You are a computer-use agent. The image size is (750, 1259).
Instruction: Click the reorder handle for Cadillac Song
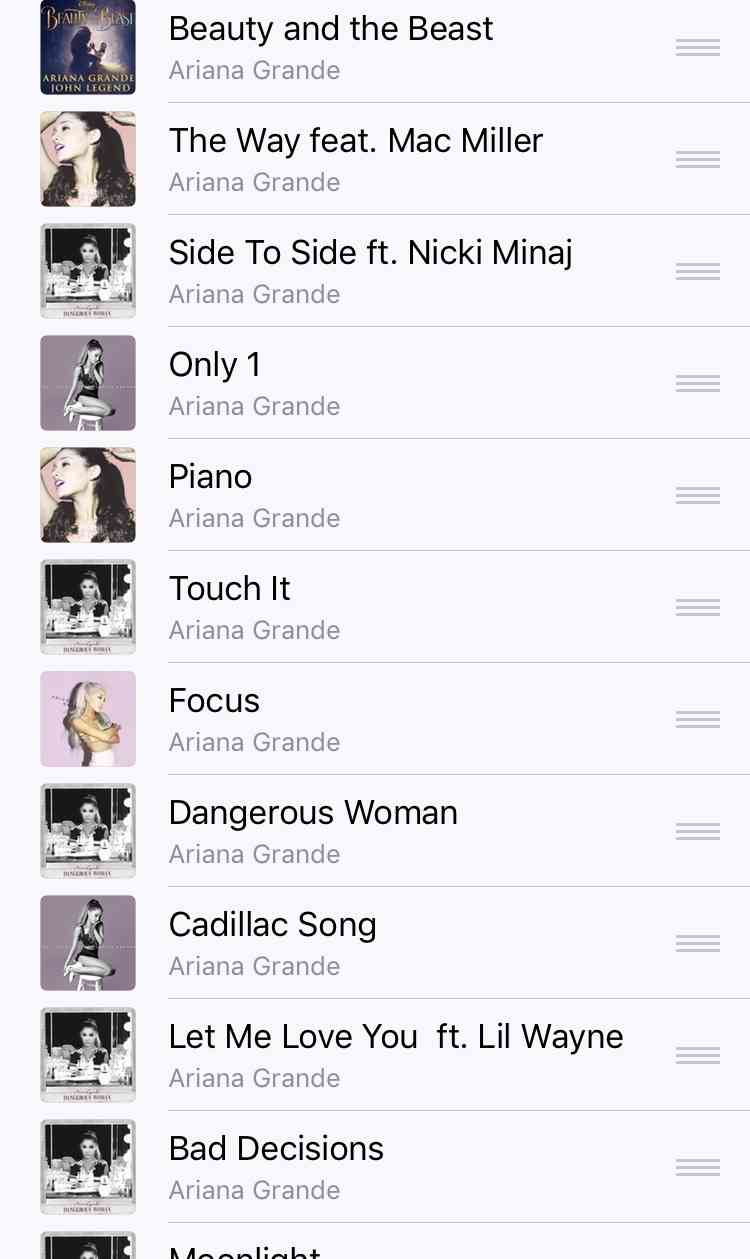click(697, 943)
